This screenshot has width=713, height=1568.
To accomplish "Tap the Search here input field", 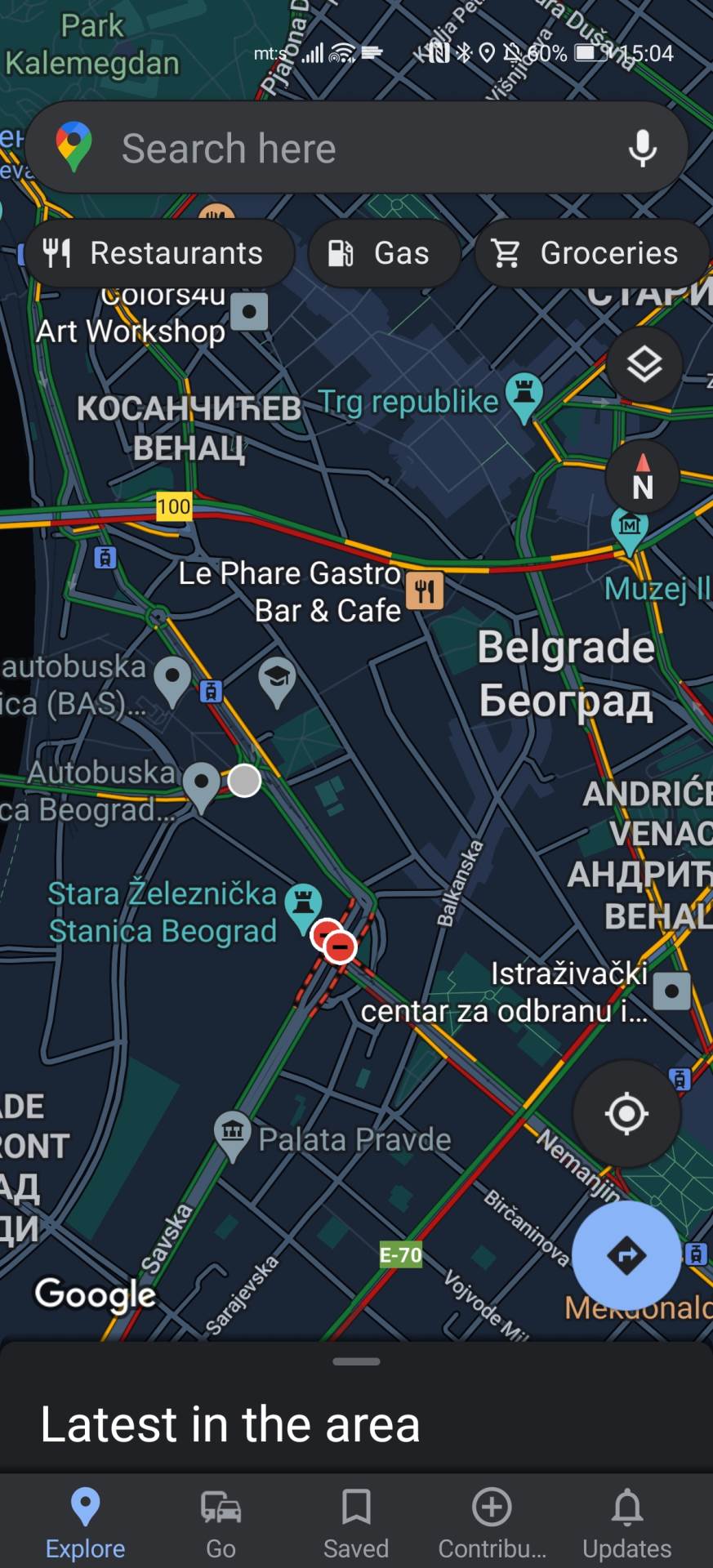I will click(327, 148).
